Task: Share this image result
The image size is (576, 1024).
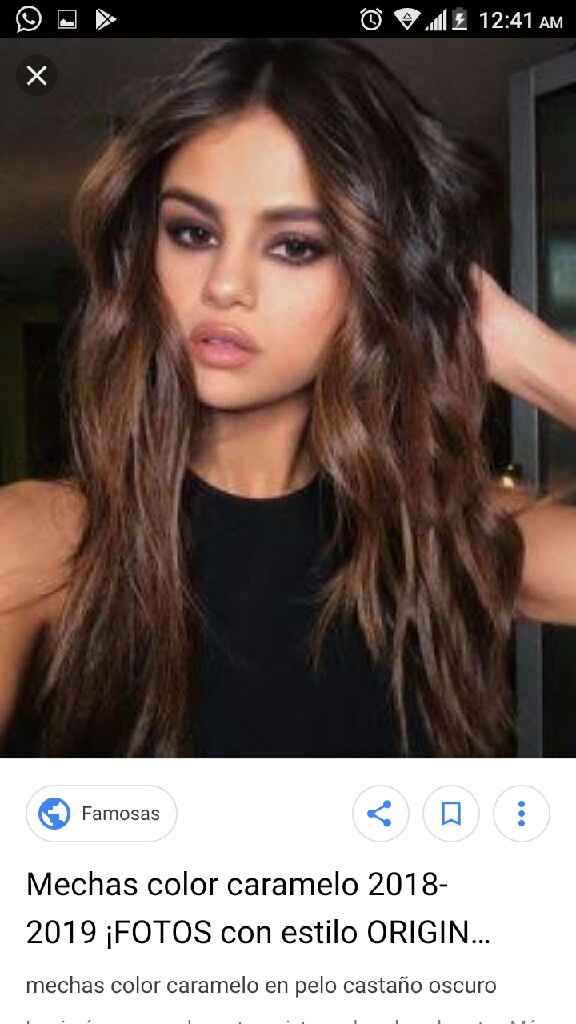Action: [380, 813]
